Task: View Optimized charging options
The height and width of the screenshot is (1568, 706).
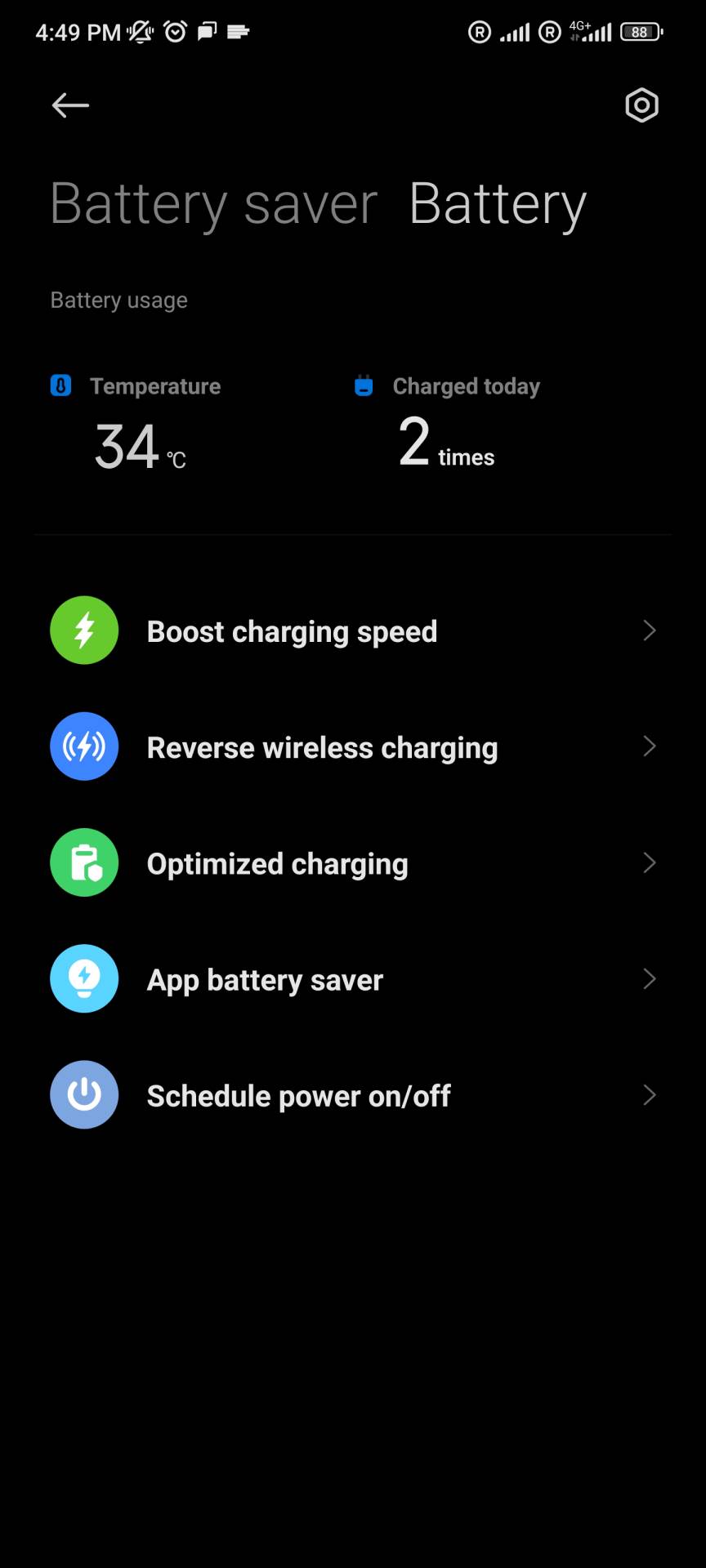Action: pos(353,863)
